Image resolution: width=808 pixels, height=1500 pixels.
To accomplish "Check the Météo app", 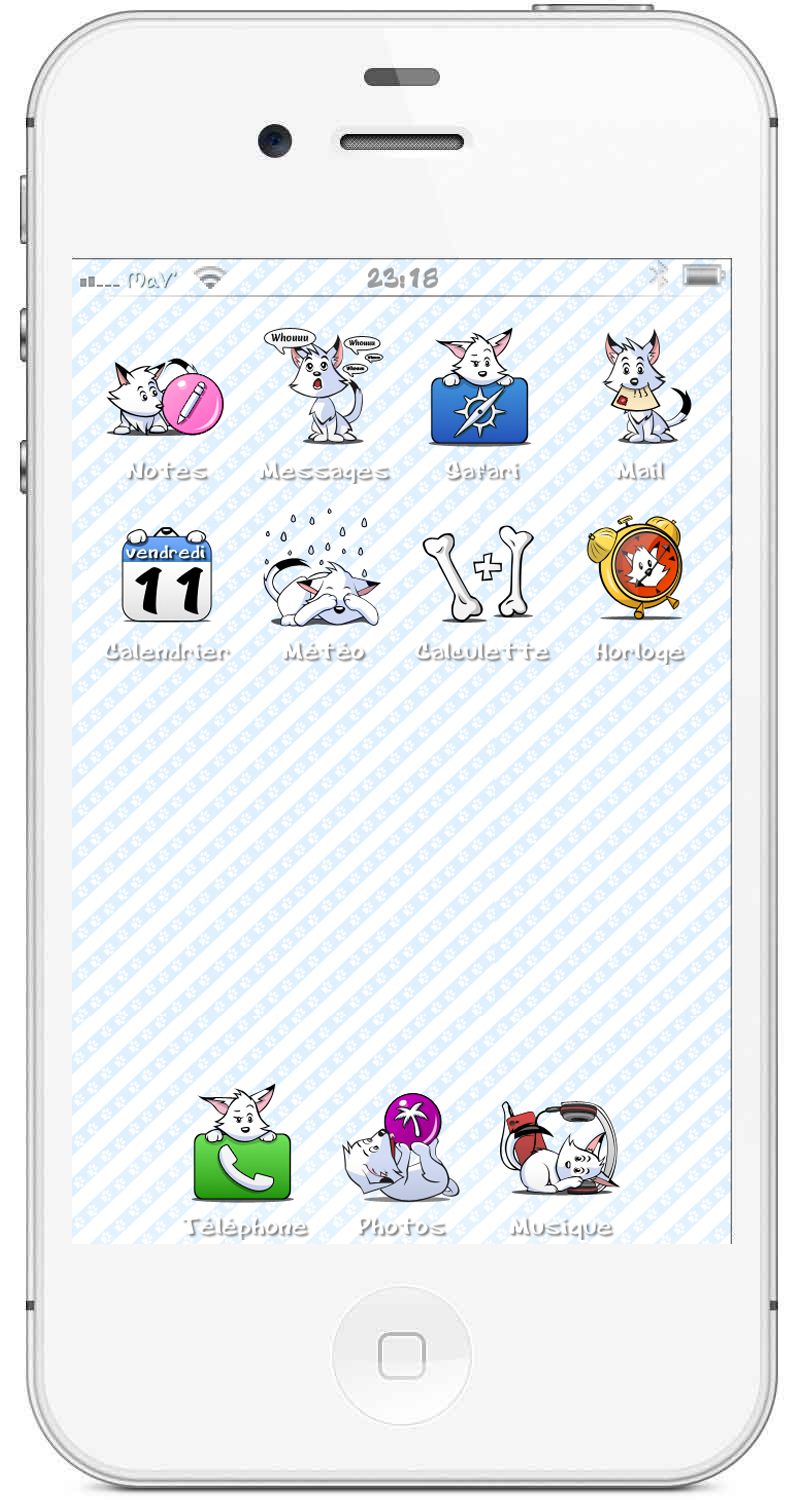I will point(323,575).
